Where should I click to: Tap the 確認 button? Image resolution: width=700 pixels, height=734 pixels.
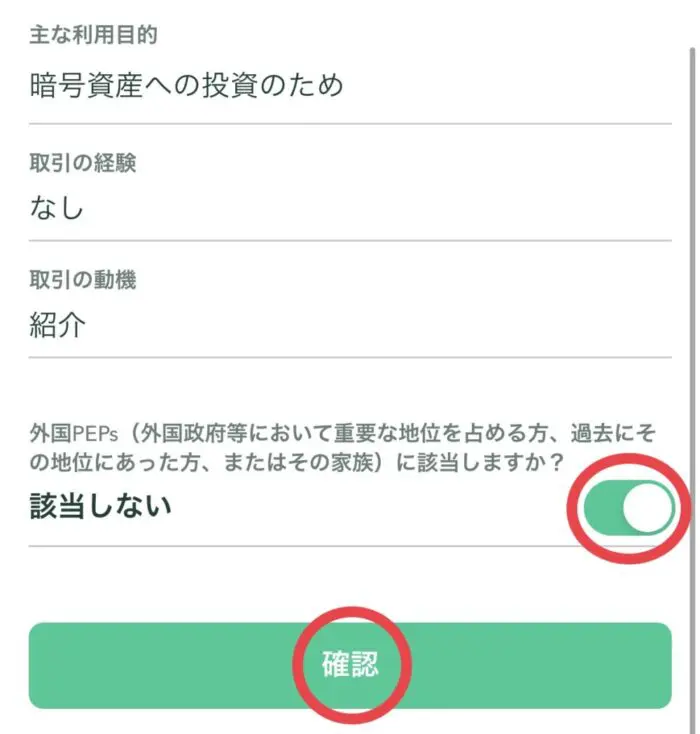(350, 665)
